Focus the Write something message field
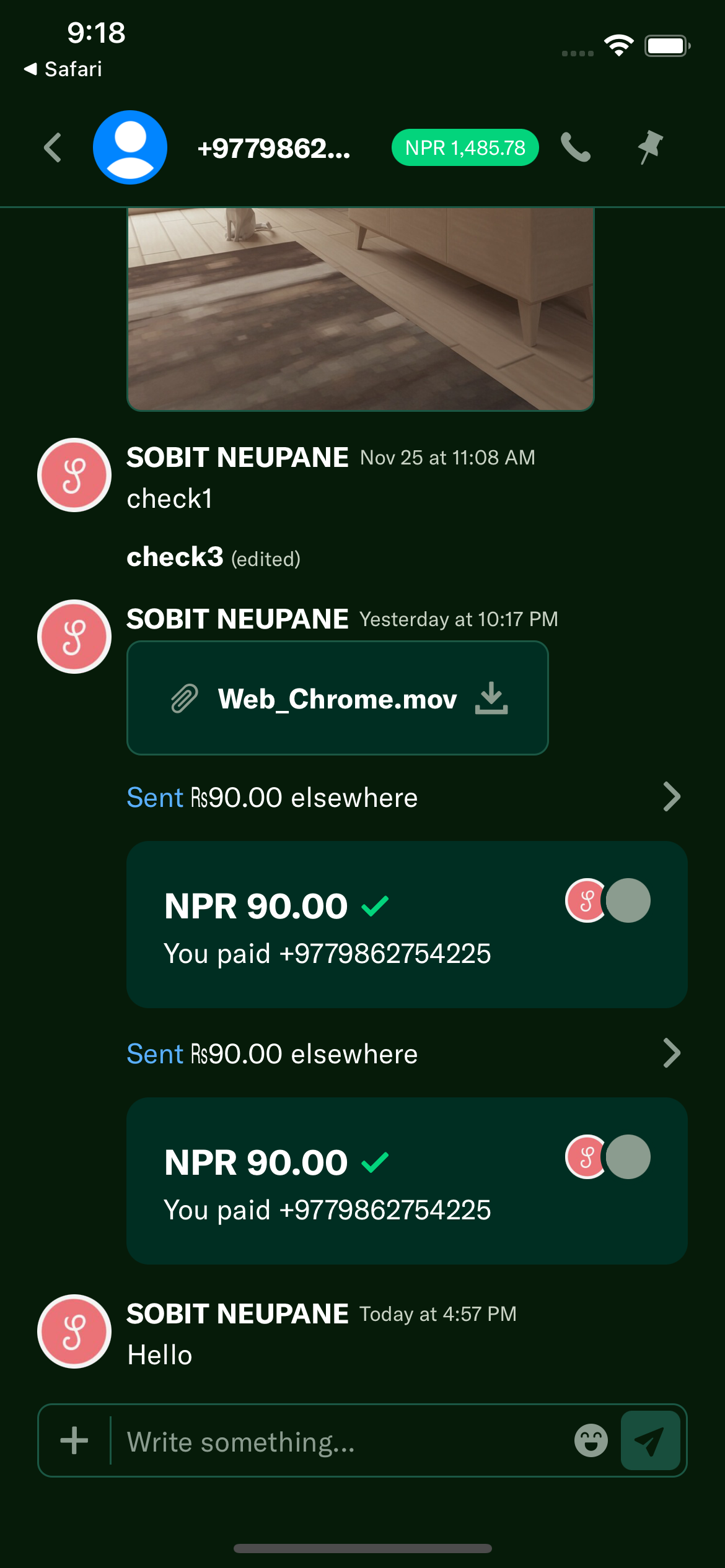This screenshot has height=1568, width=725. click(x=341, y=1442)
